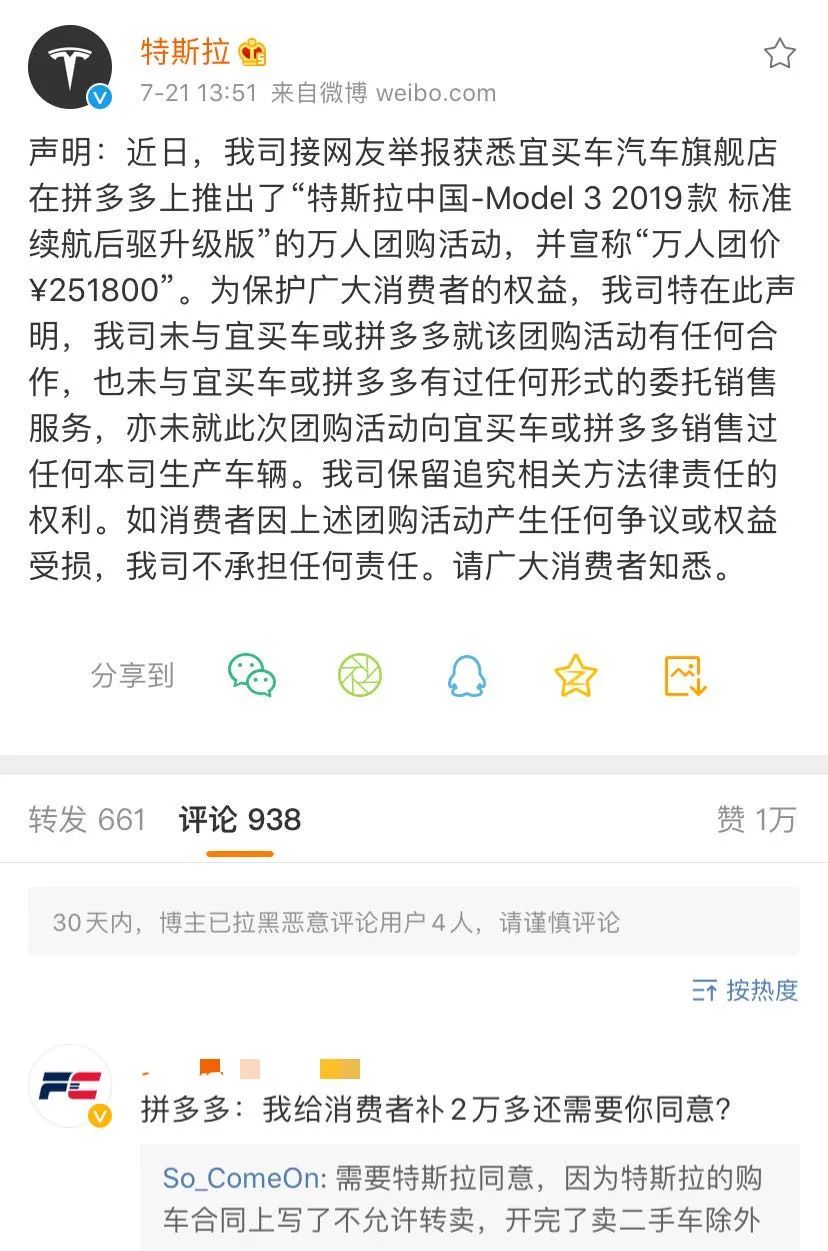Screen dimensions: 828x1251
Task: Select the 评论 938 tab
Action: pos(240,820)
